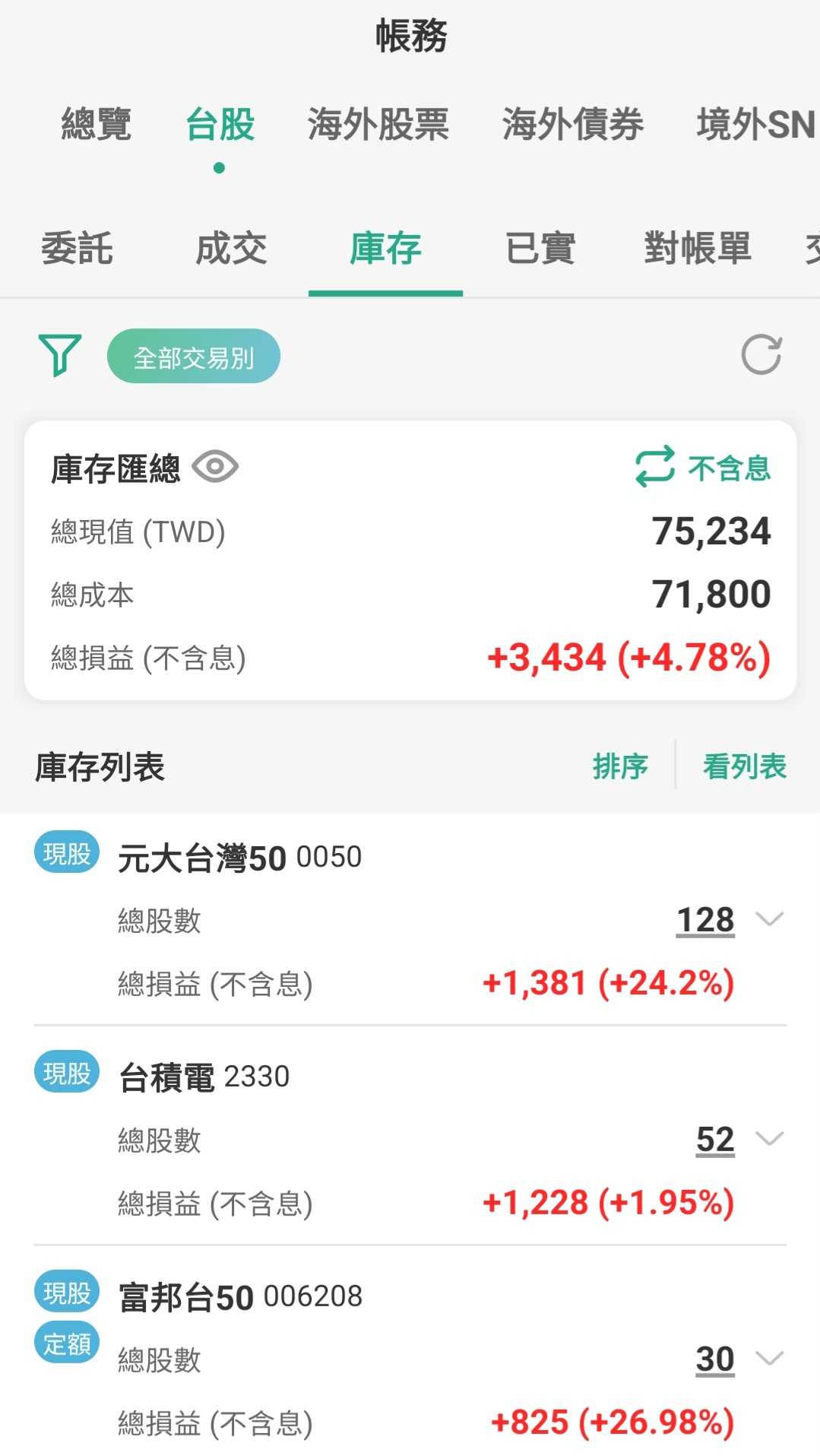
Task: Expand details for 富邦台50 holding
Action: click(771, 1358)
